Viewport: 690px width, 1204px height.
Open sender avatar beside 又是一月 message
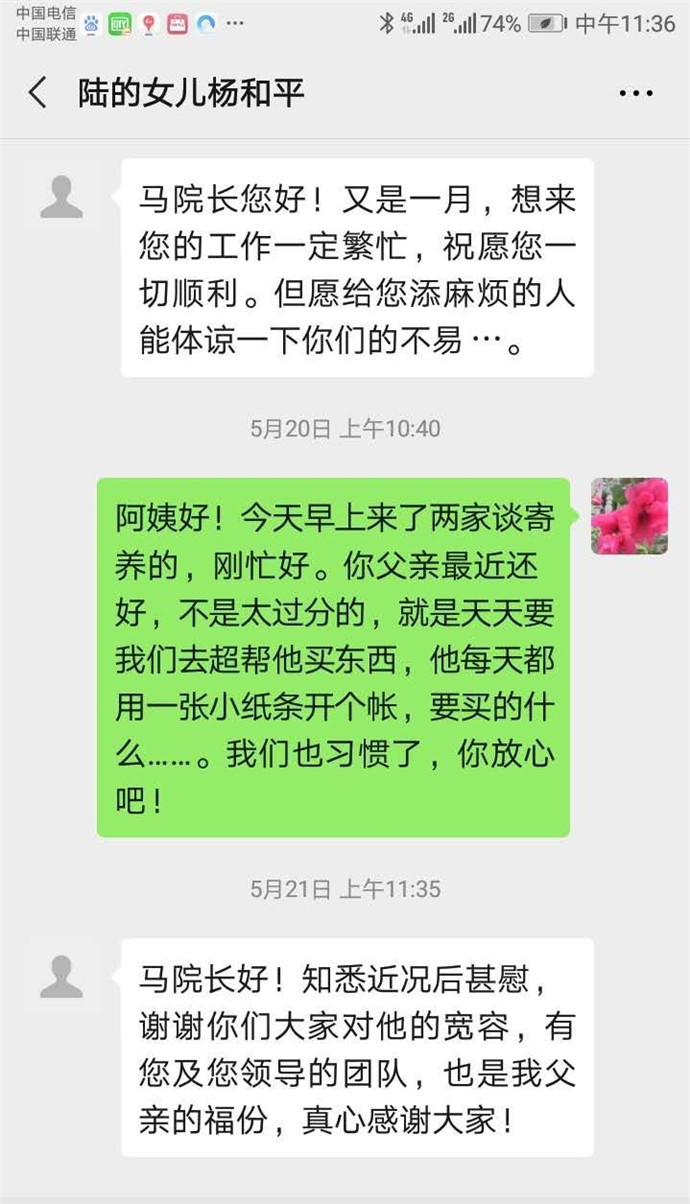(x=61, y=197)
